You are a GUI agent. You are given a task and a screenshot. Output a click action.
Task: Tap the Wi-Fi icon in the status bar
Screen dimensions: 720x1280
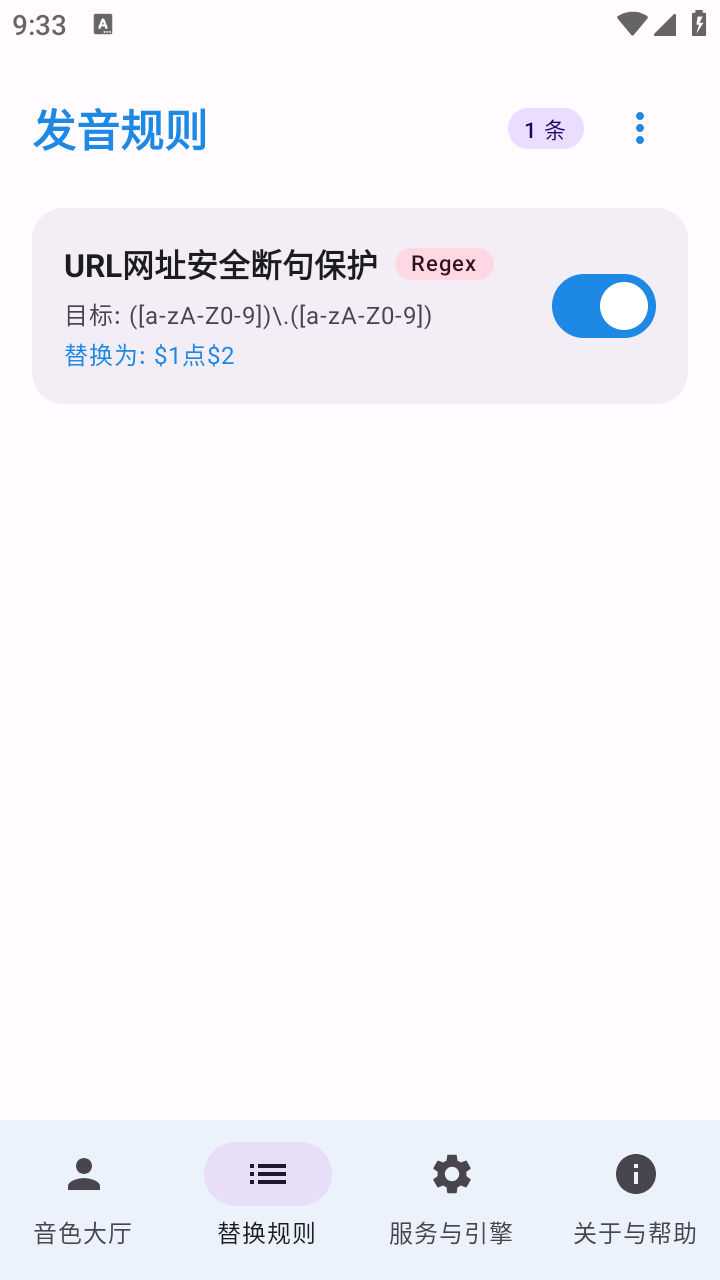[630, 24]
